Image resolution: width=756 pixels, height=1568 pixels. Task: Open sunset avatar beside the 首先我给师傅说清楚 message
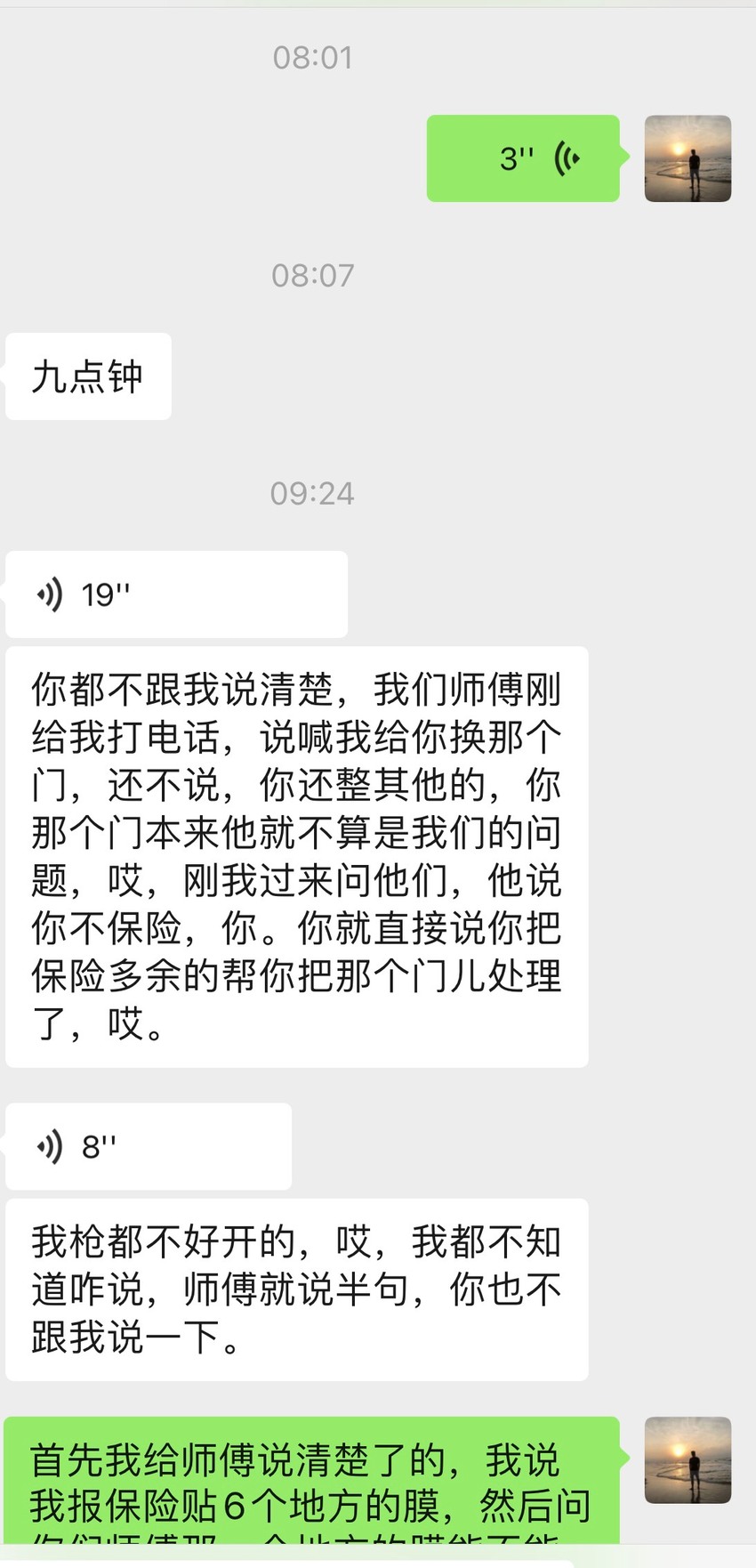pos(688,1459)
